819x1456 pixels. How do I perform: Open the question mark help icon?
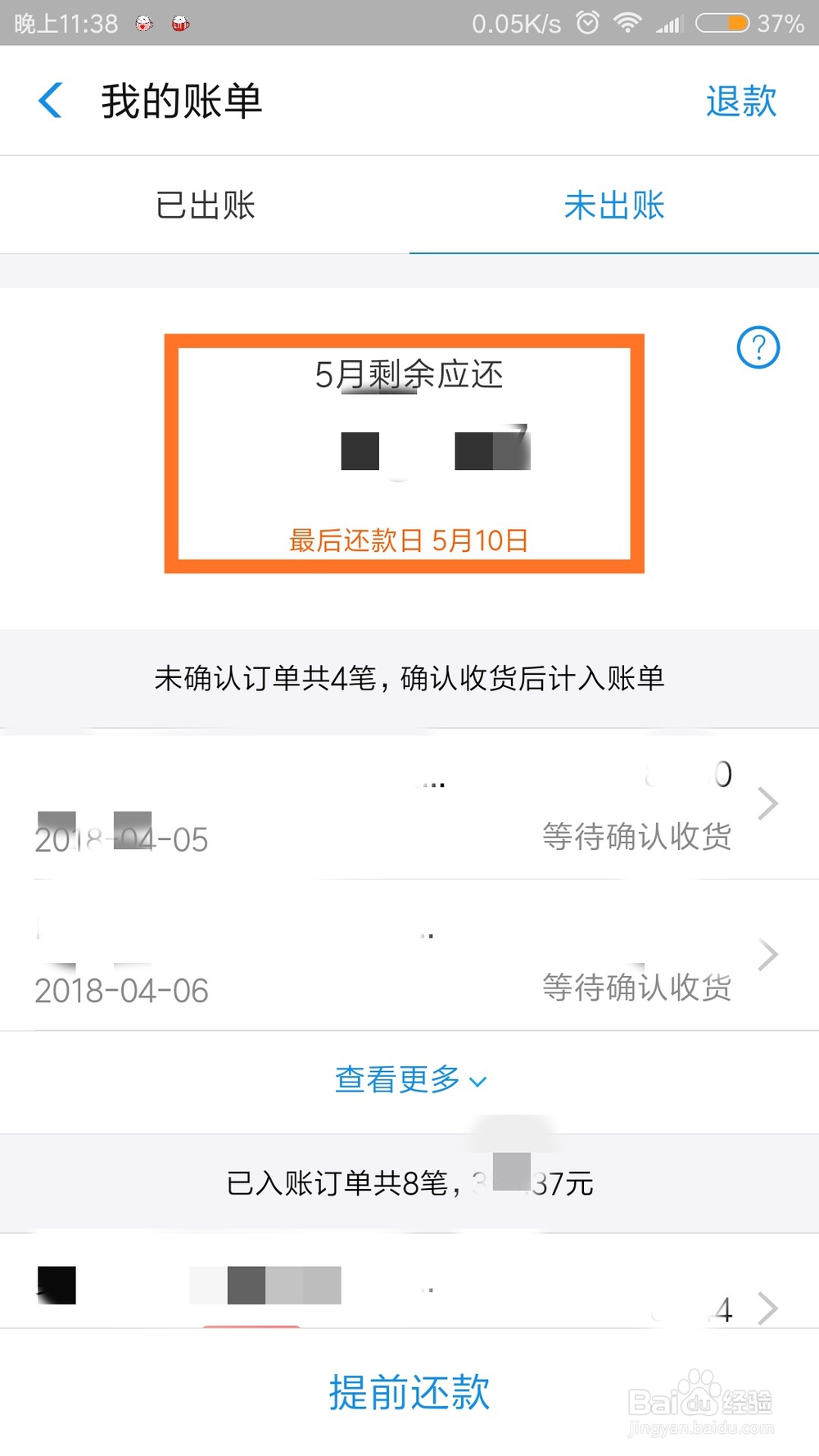758,347
